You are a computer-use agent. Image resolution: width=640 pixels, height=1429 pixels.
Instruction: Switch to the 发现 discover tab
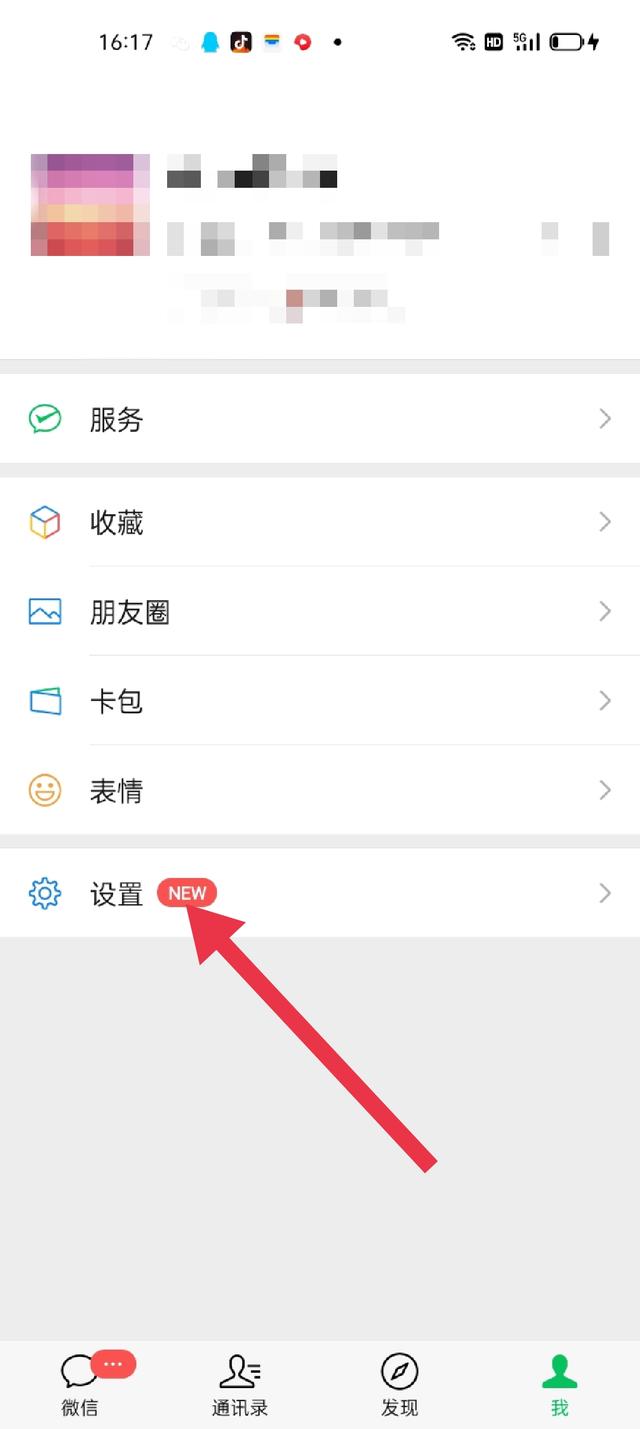click(400, 1385)
